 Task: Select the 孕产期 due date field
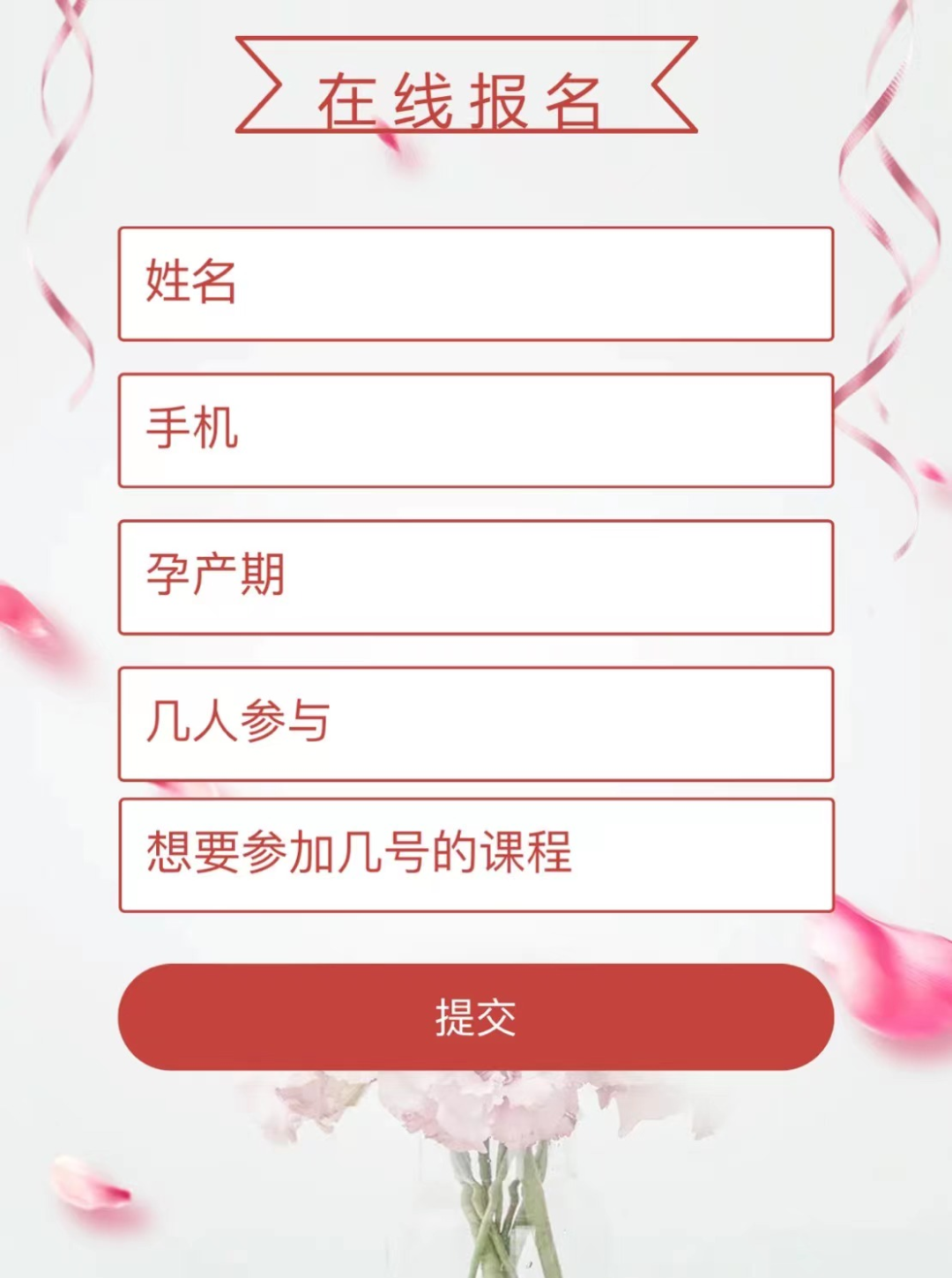(476, 577)
